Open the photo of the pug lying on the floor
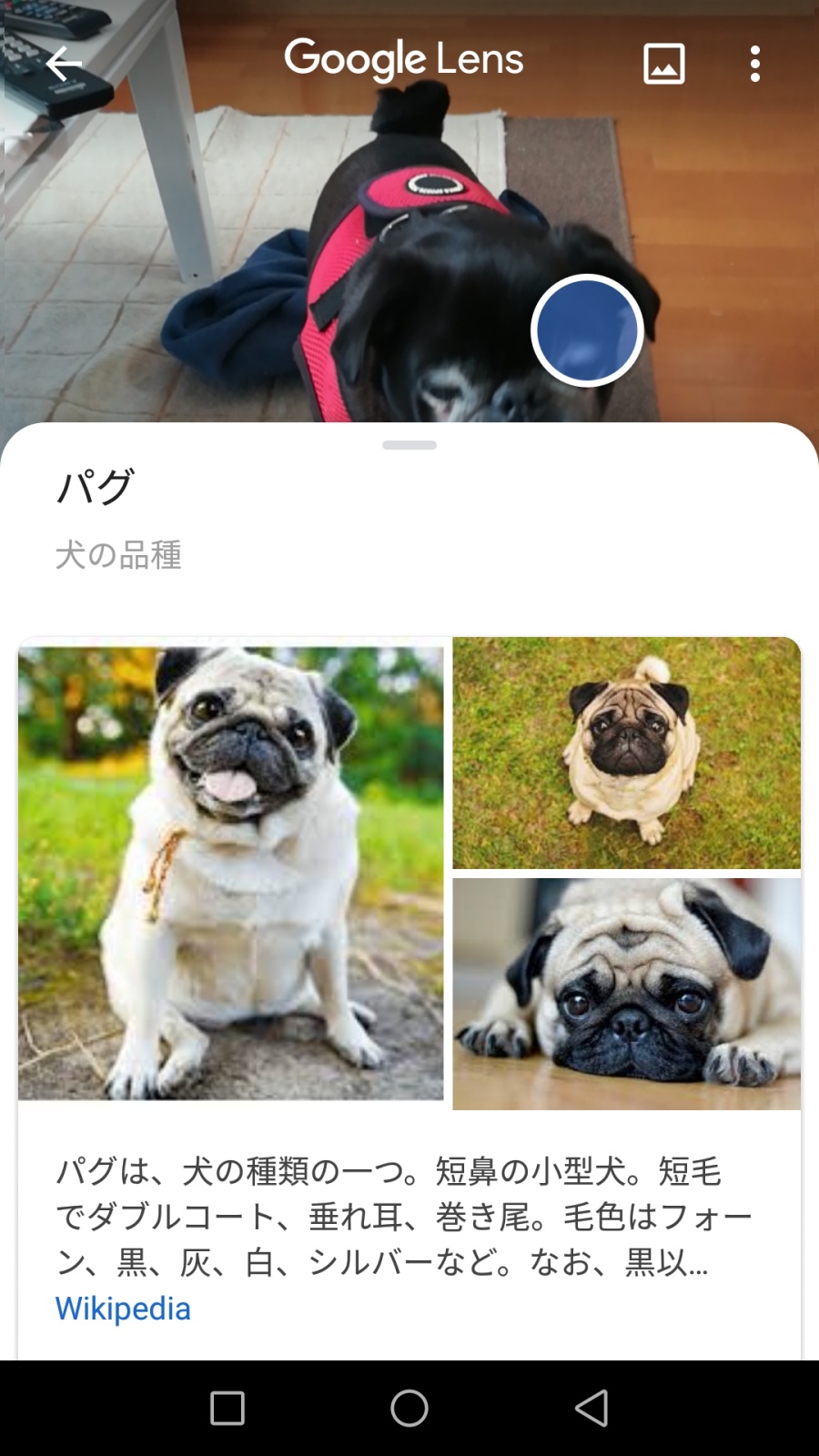Image resolution: width=819 pixels, height=1456 pixels. pos(626,994)
